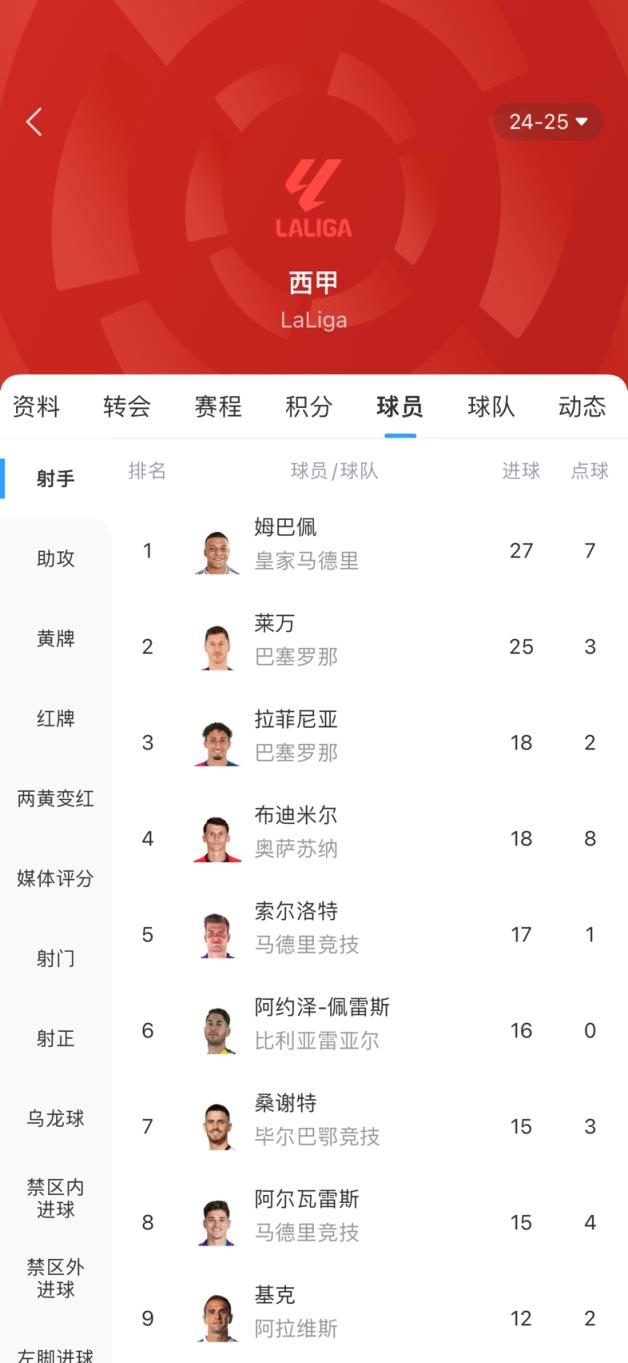Select 助攻 in the side menu
This screenshot has height=1363, width=628.
click(x=56, y=559)
